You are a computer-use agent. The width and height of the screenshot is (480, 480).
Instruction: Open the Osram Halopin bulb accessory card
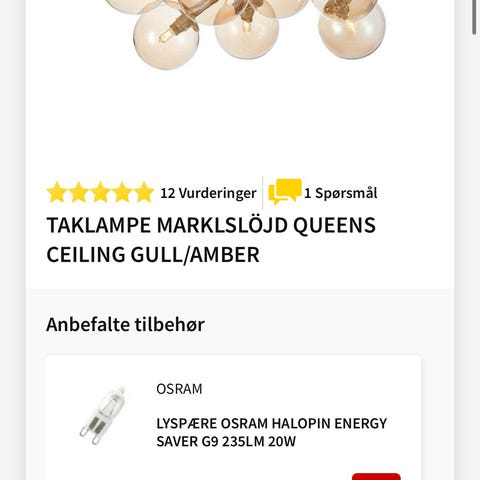click(x=233, y=418)
